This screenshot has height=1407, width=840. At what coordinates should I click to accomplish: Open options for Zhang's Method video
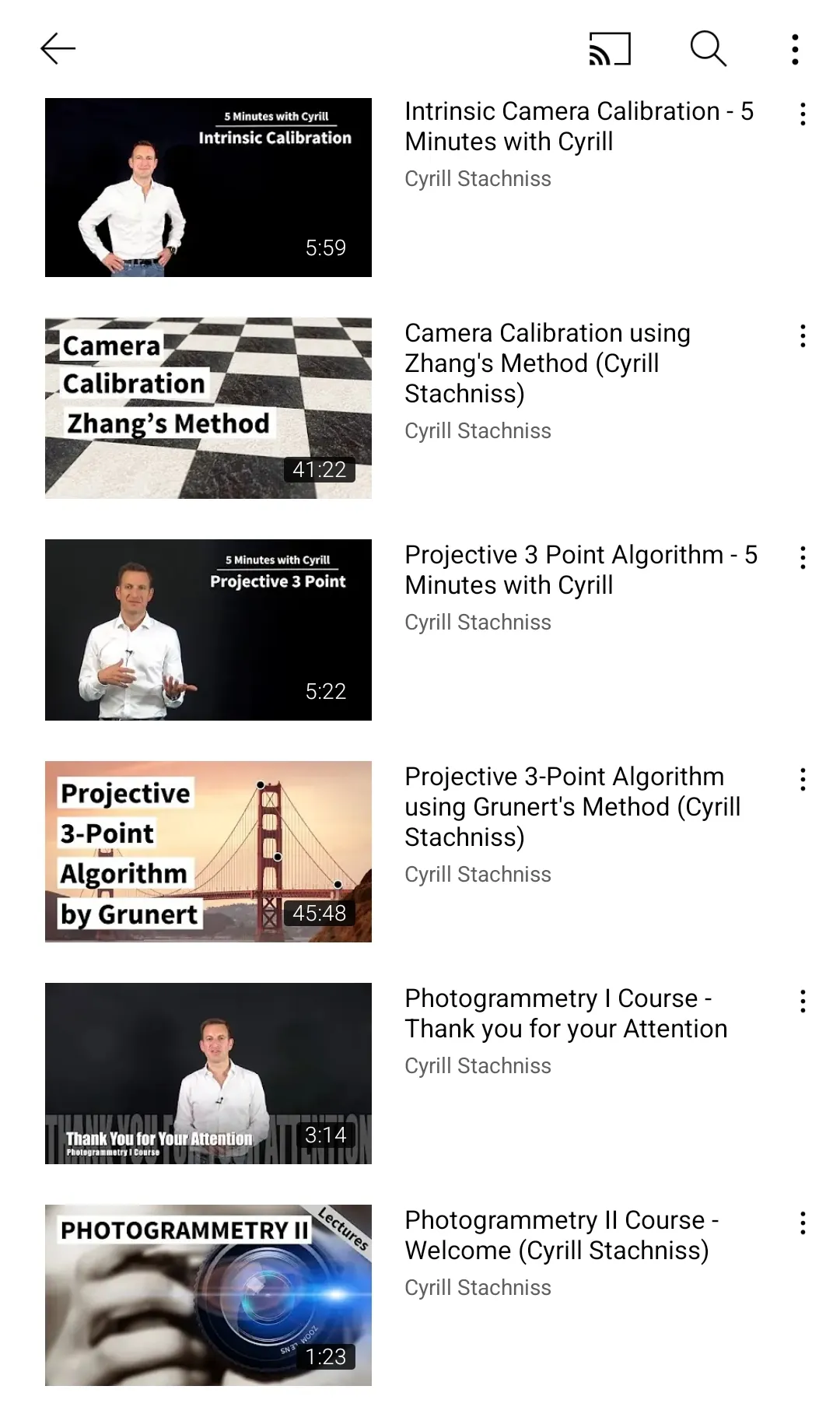[803, 336]
